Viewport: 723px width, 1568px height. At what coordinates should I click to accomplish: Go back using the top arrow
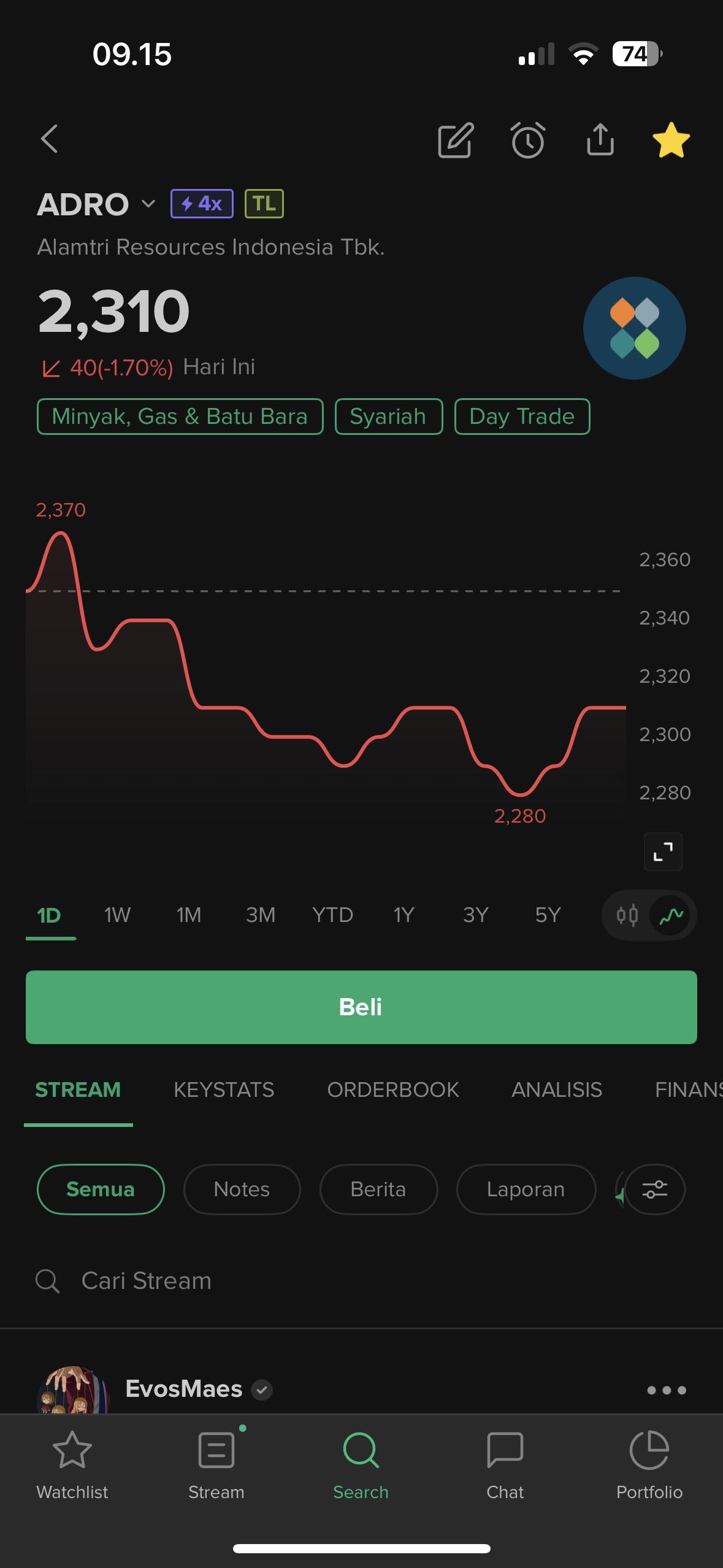pyautogui.click(x=50, y=139)
